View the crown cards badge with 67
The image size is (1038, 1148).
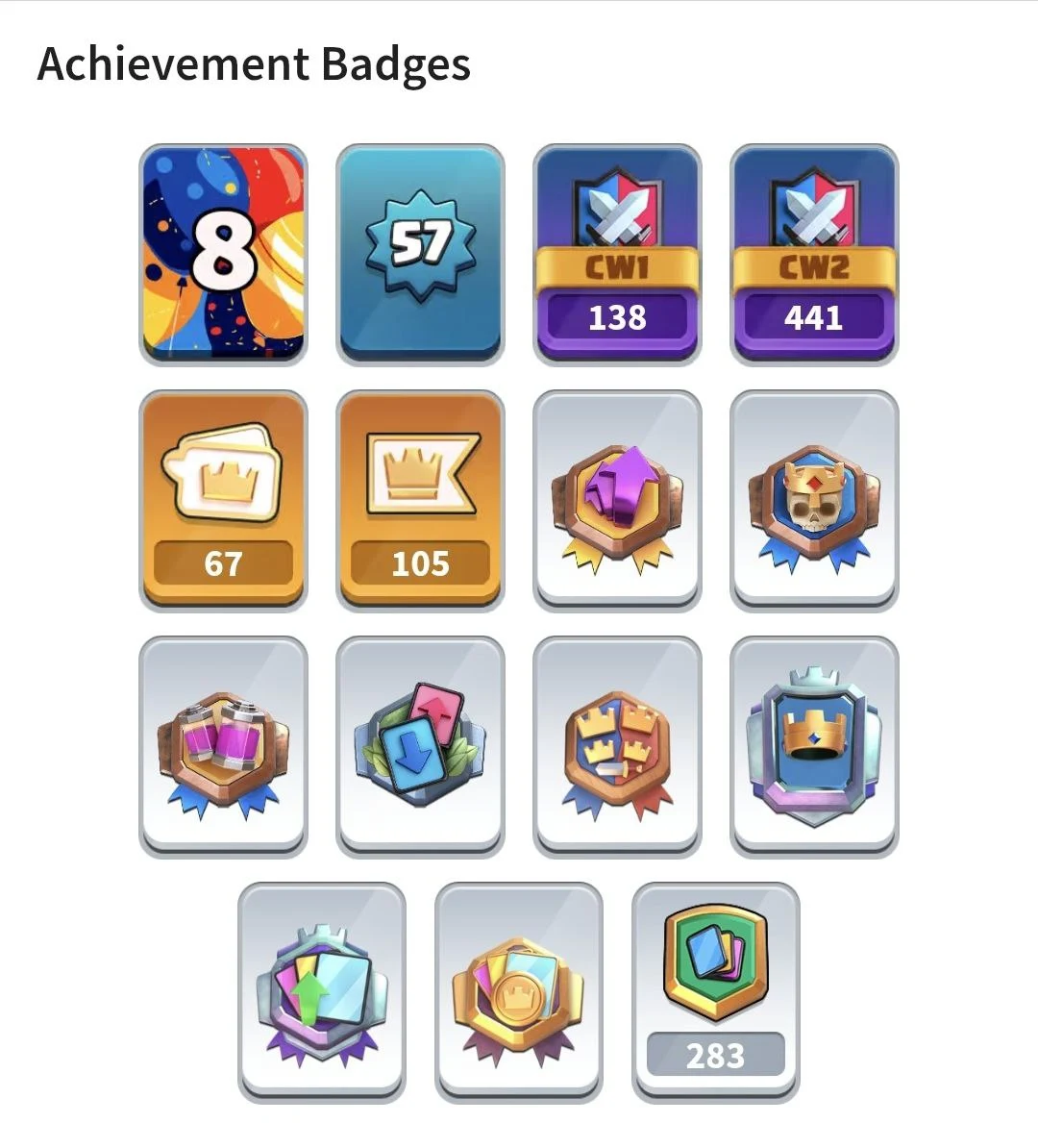pyautogui.click(x=223, y=499)
